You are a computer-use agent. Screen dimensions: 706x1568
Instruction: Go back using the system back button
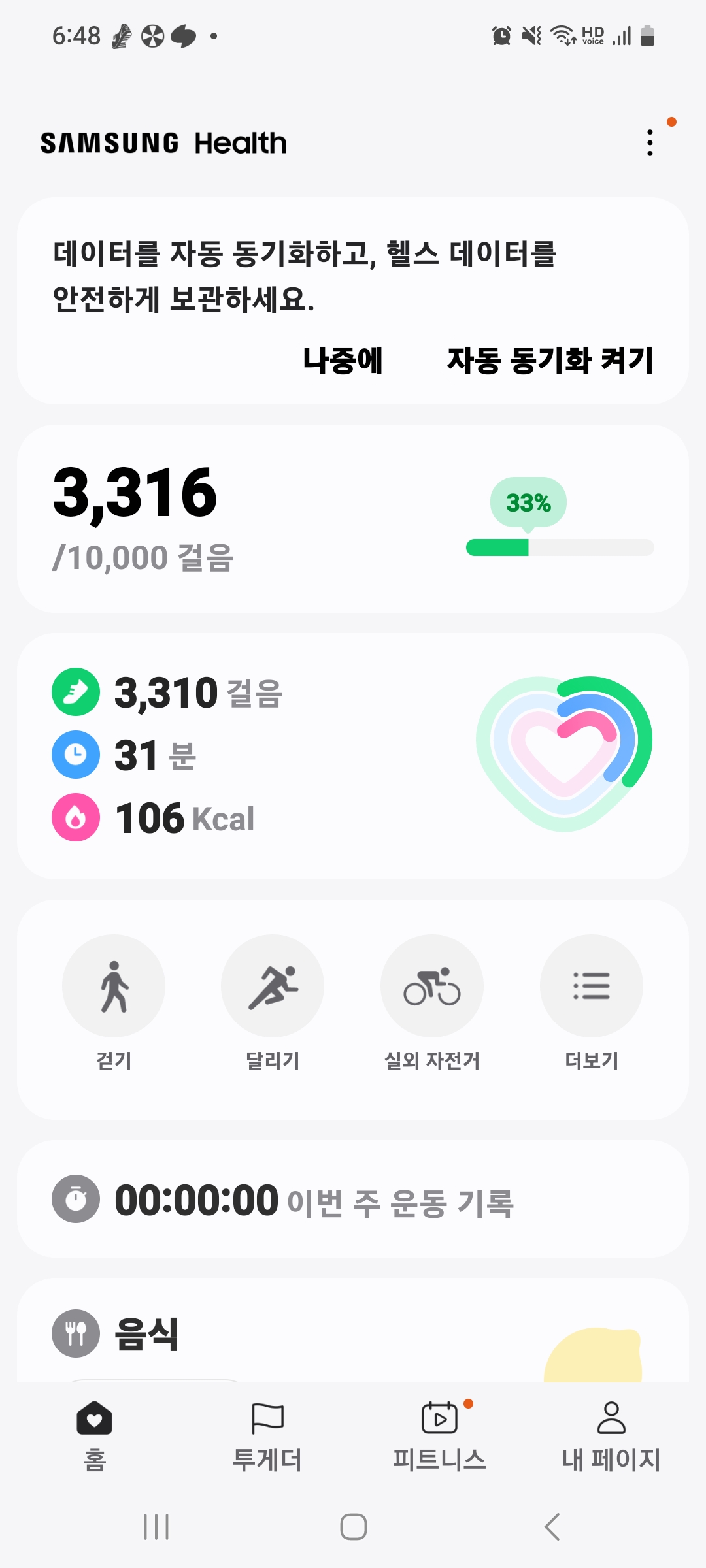pos(552,1527)
